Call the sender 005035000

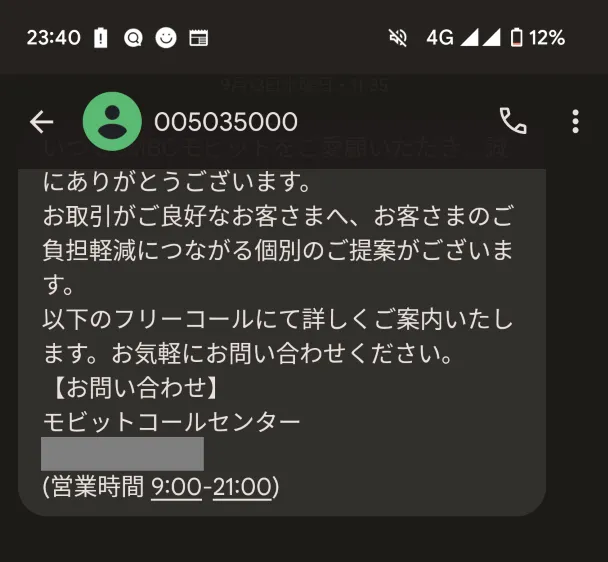pyautogui.click(x=513, y=122)
